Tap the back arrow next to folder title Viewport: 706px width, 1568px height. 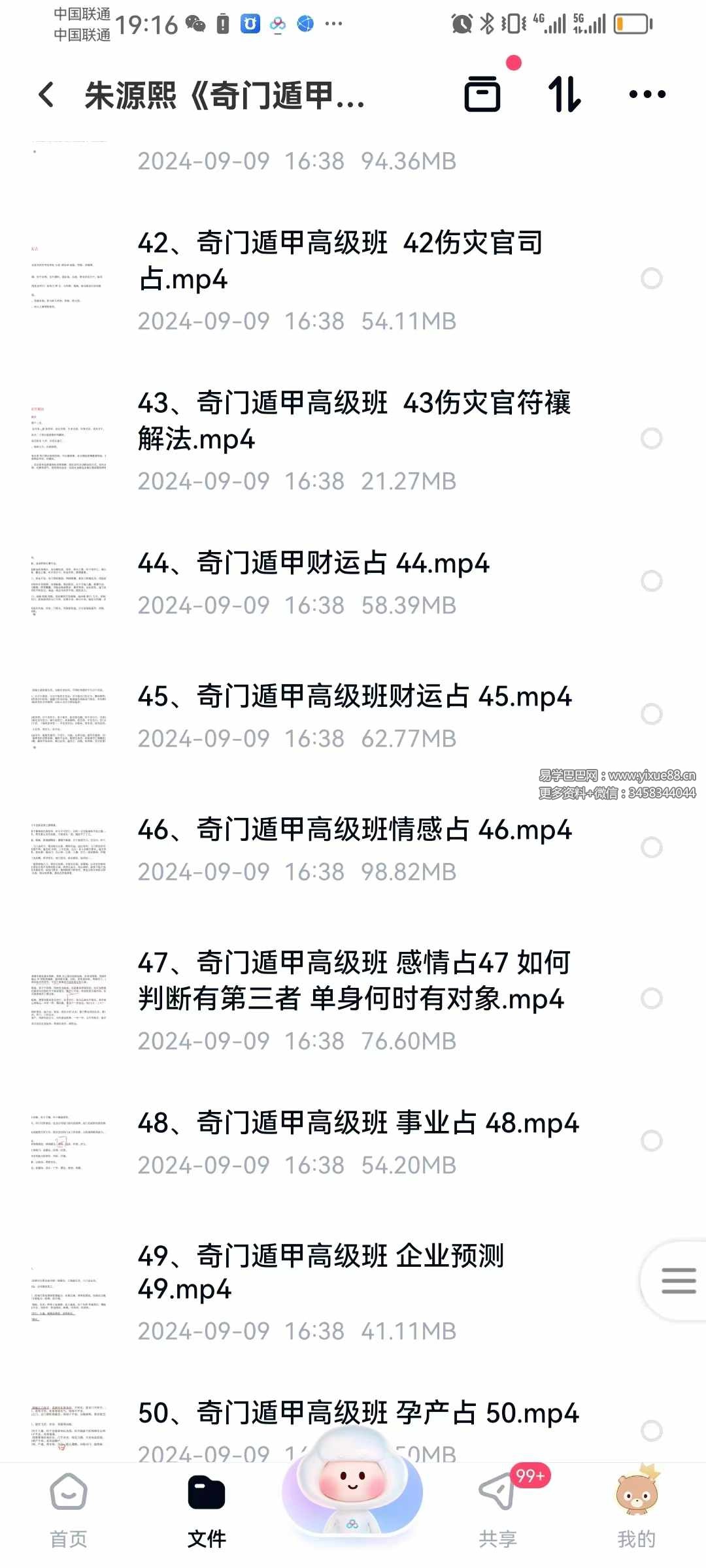pyautogui.click(x=46, y=95)
